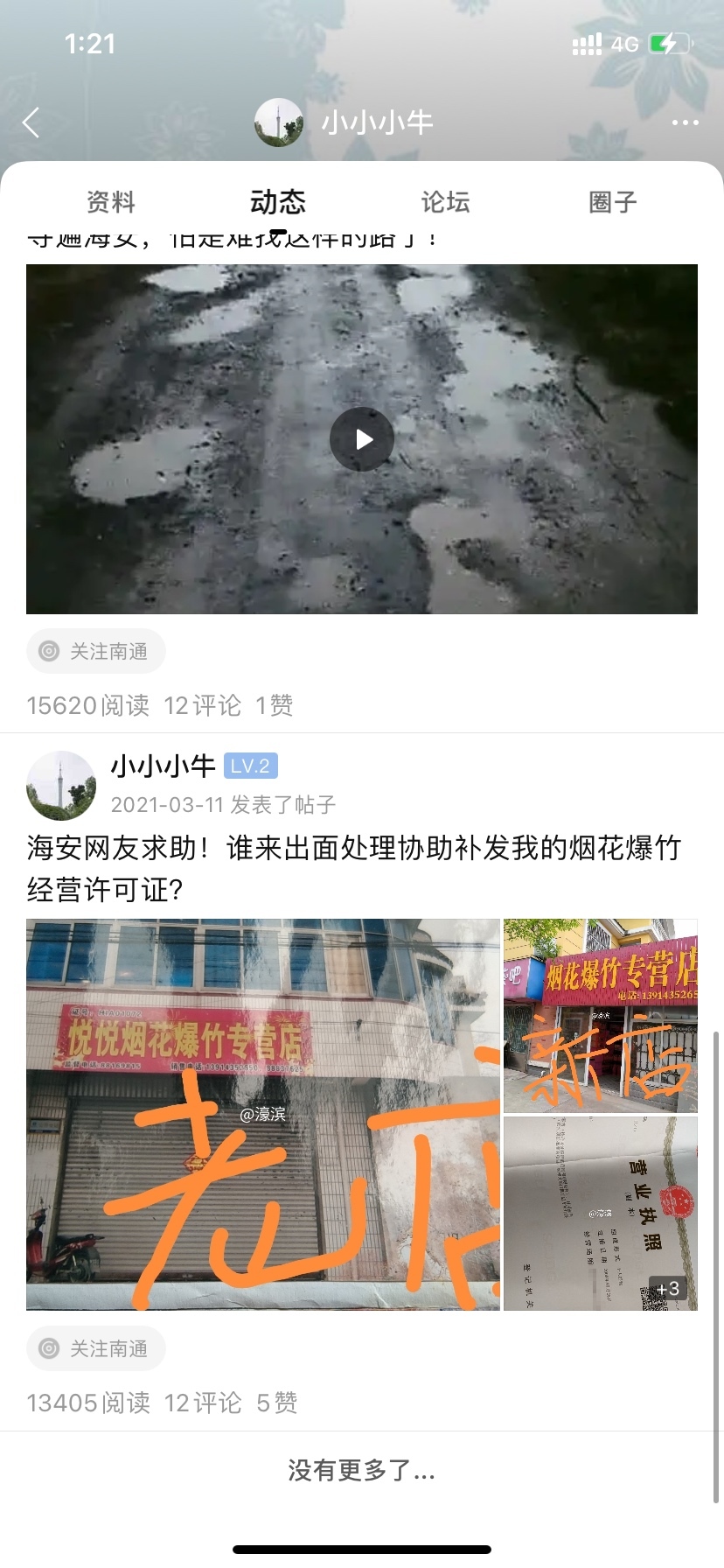The height and width of the screenshot is (1568, 724).
Task: Select the 动态 tab
Action: coord(278,202)
